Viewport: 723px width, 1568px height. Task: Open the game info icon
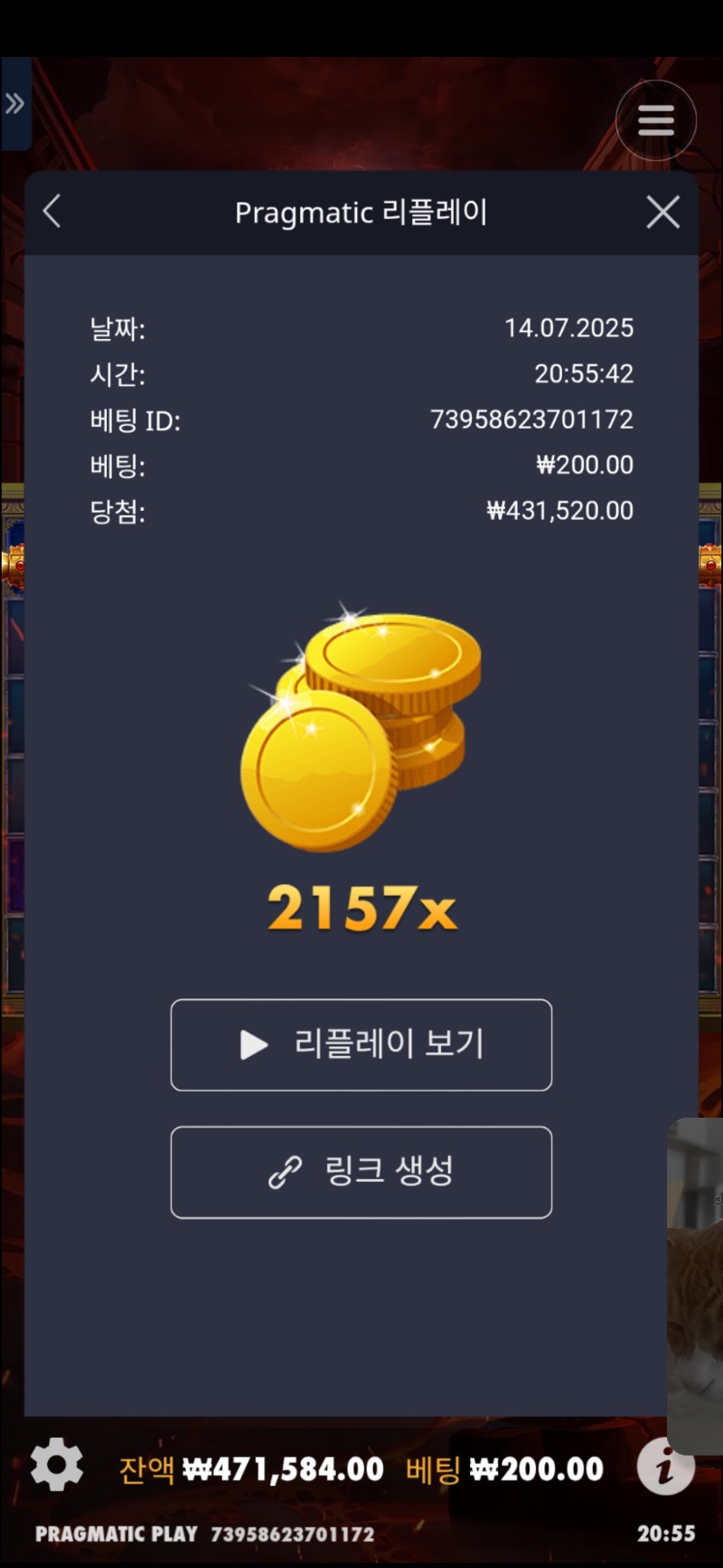tap(665, 1466)
